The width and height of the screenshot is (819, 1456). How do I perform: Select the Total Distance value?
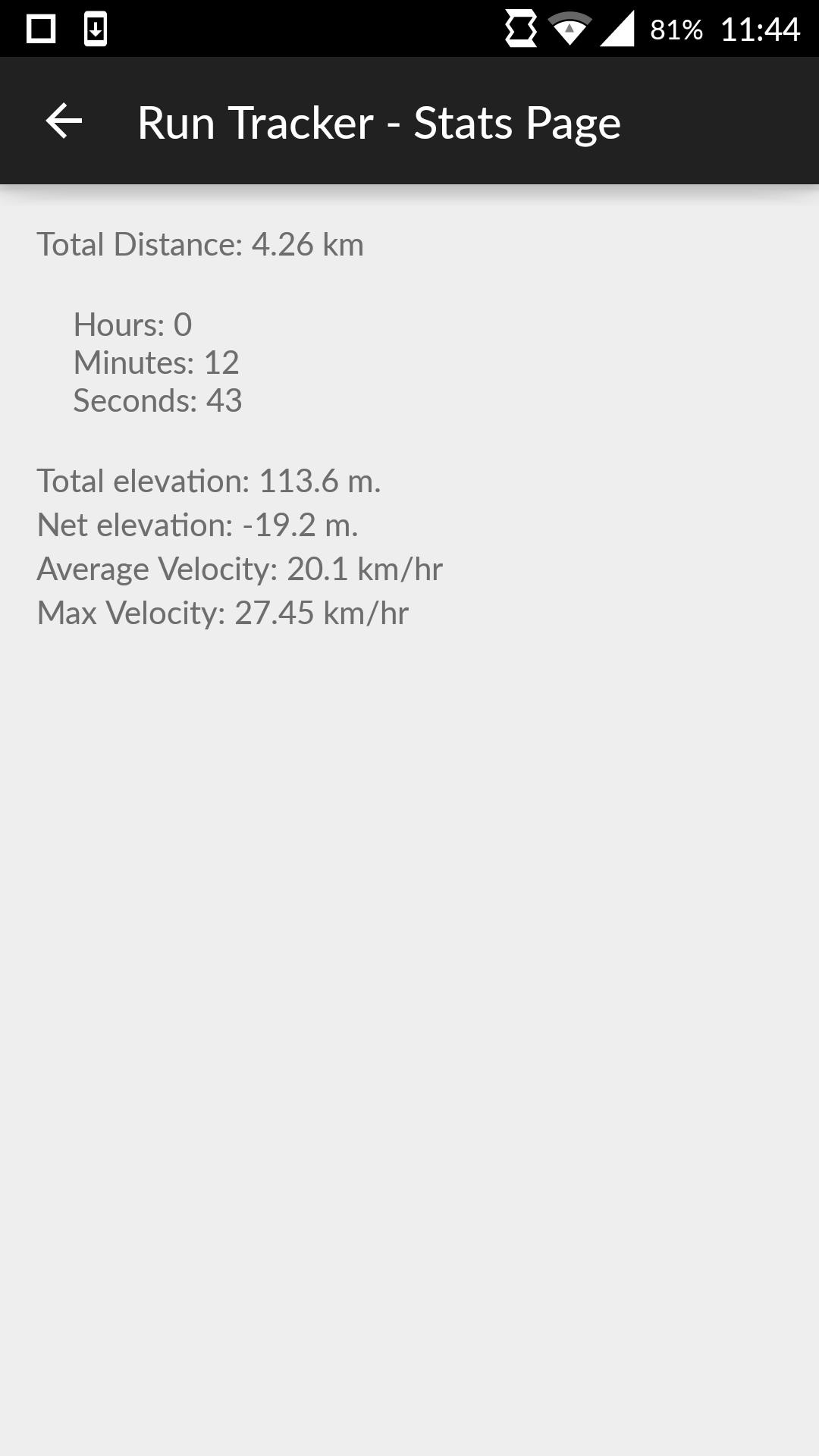point(200,243)
